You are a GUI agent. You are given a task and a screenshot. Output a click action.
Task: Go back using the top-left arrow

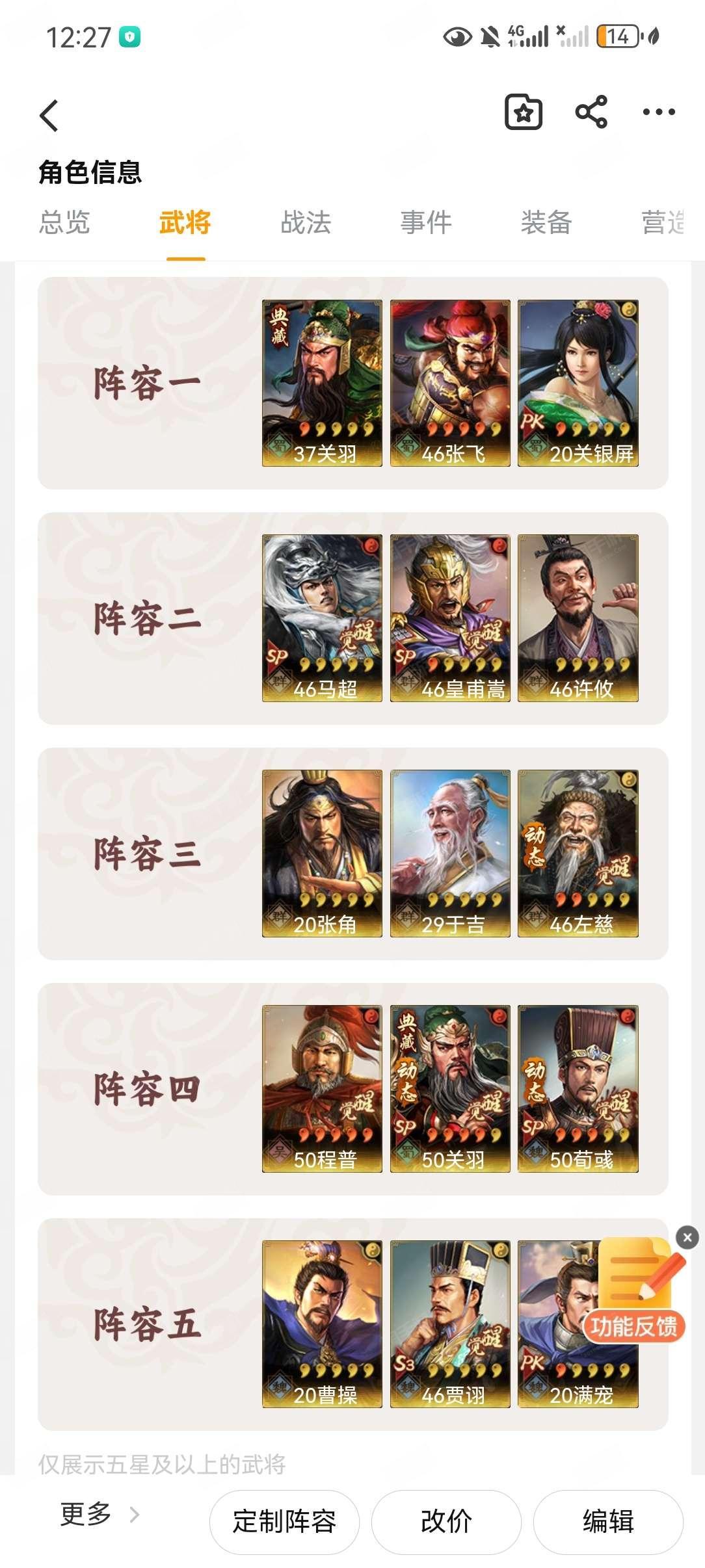[x=49, y=115]
